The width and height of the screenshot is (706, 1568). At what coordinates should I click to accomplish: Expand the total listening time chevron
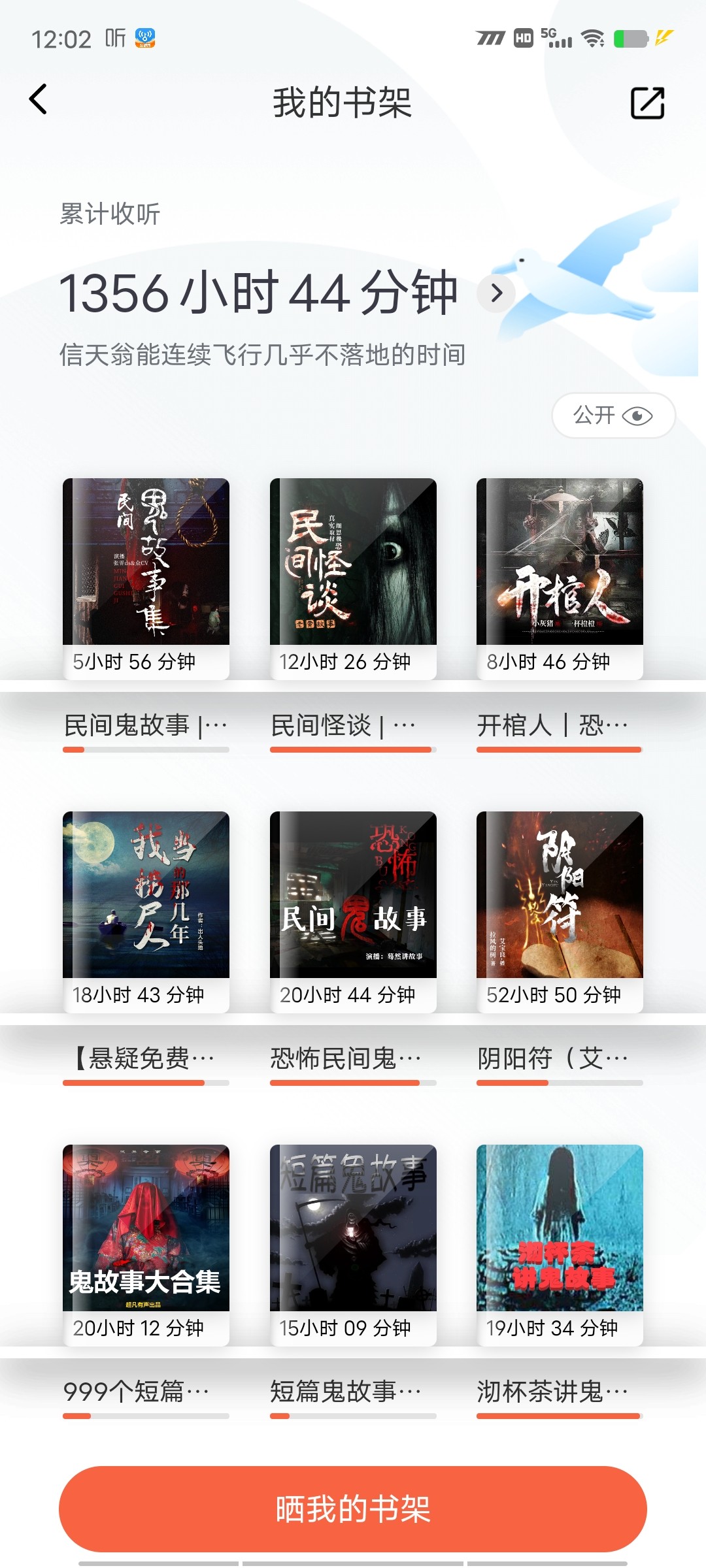pos(496,293)
